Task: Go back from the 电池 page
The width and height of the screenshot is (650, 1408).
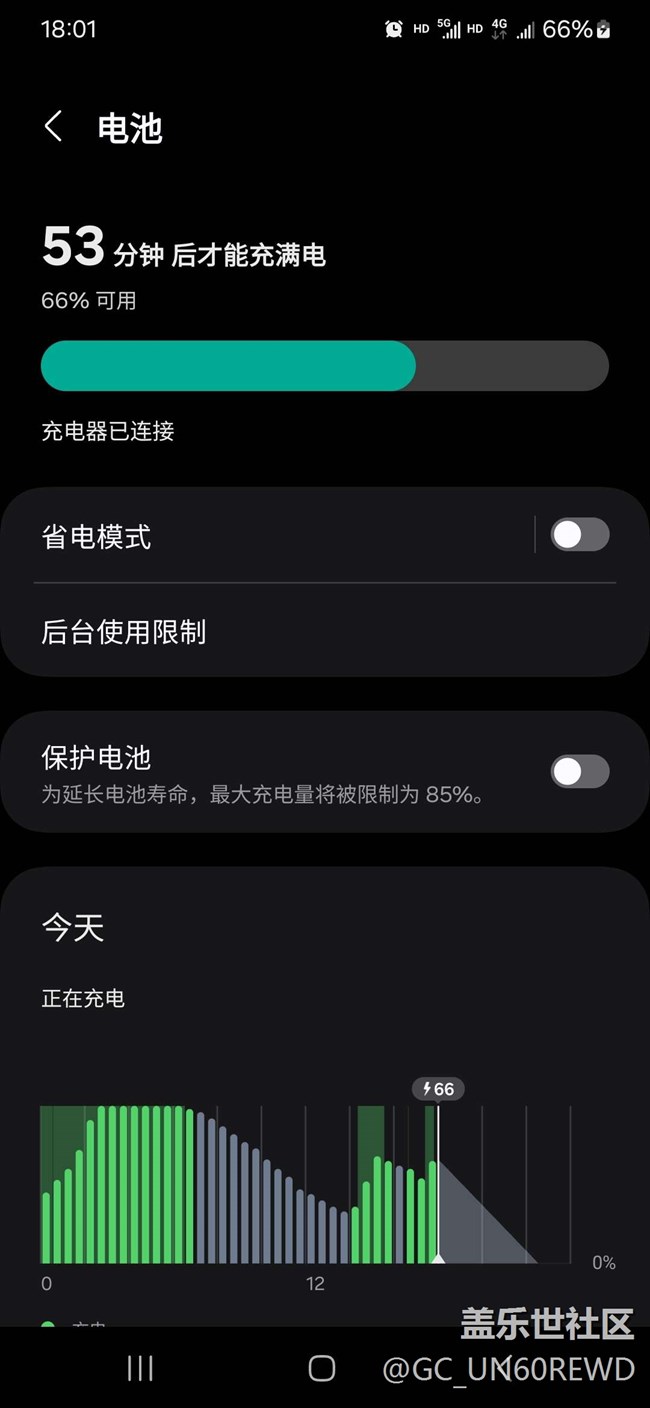Action: (x=54, y=127)
